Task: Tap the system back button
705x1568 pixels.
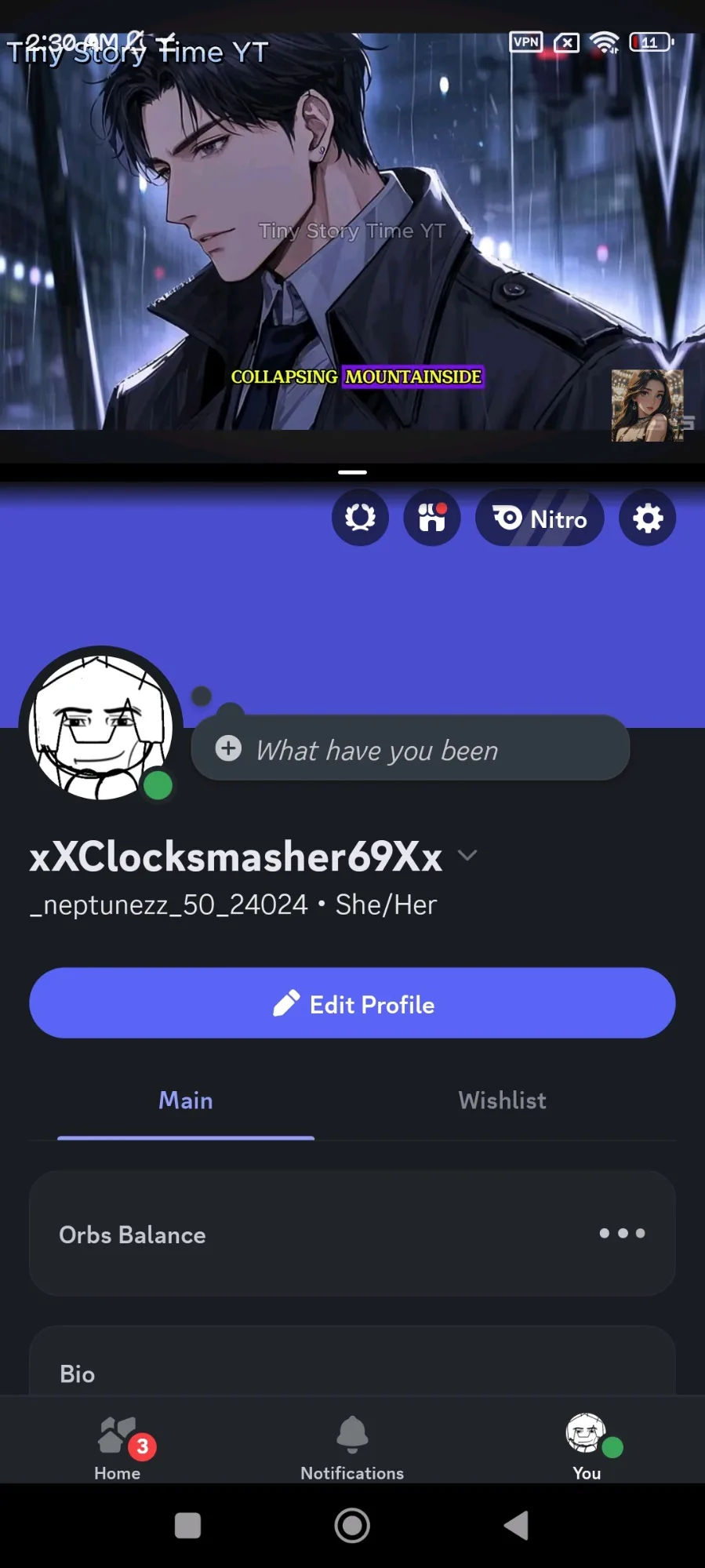Action: pos(516,1526)
